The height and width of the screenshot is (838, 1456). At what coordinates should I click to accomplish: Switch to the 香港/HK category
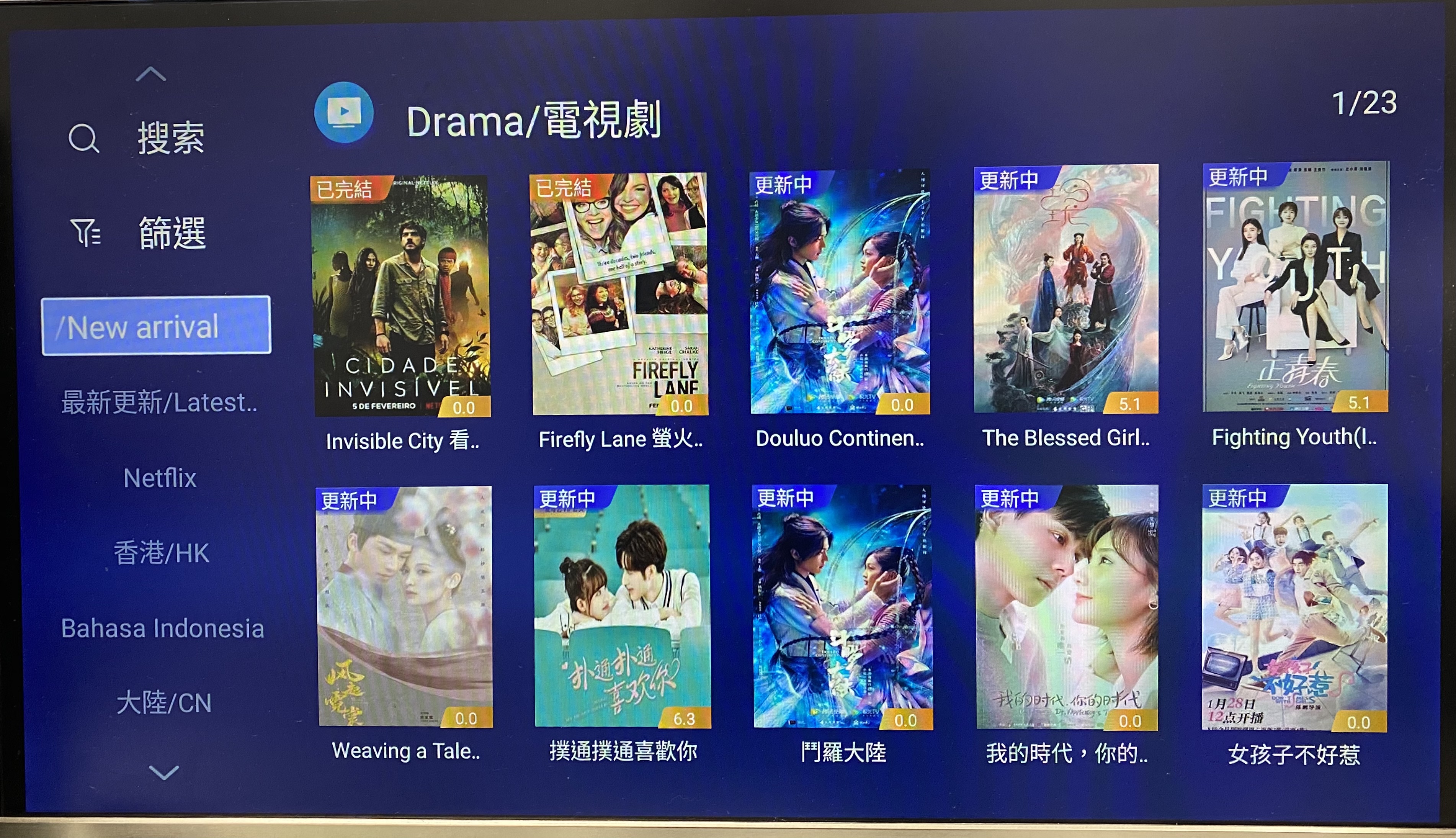click(162, 553)
